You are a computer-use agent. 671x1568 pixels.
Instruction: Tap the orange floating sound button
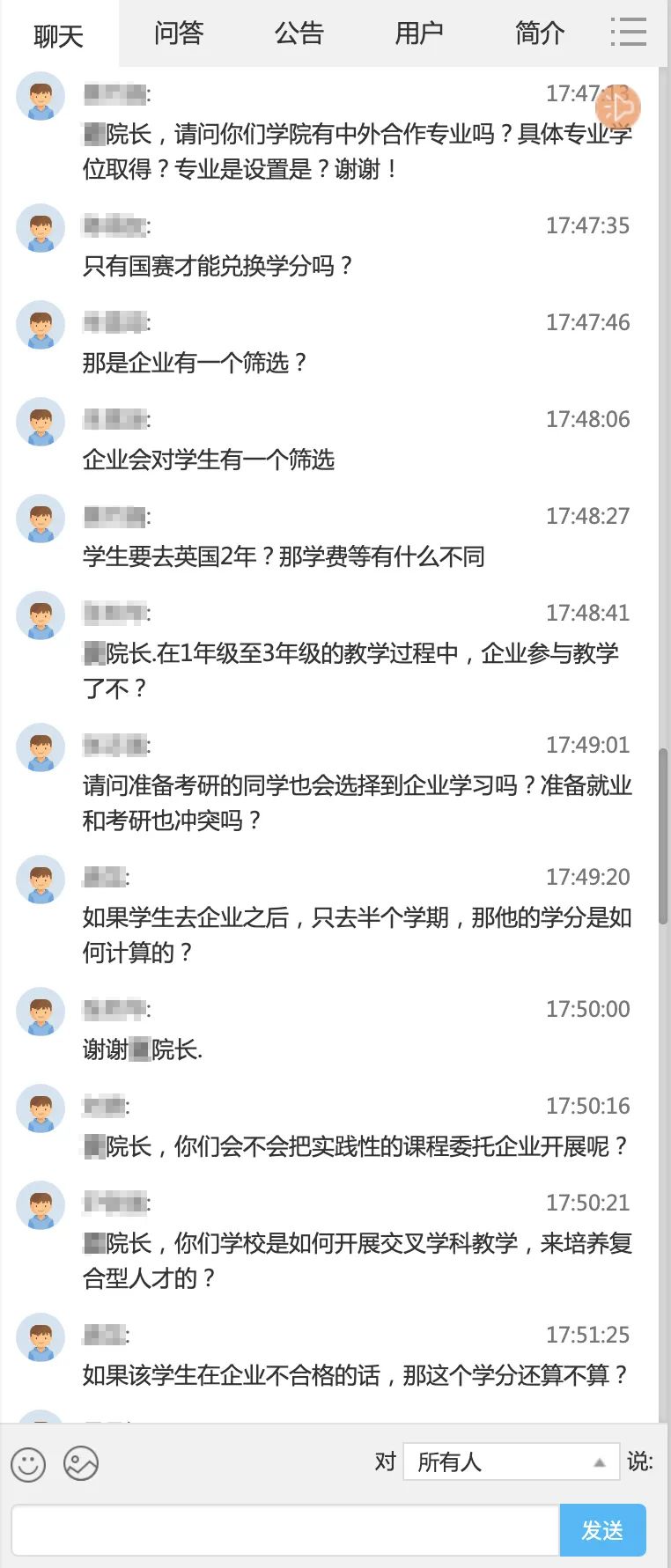[x=617, y=107]
